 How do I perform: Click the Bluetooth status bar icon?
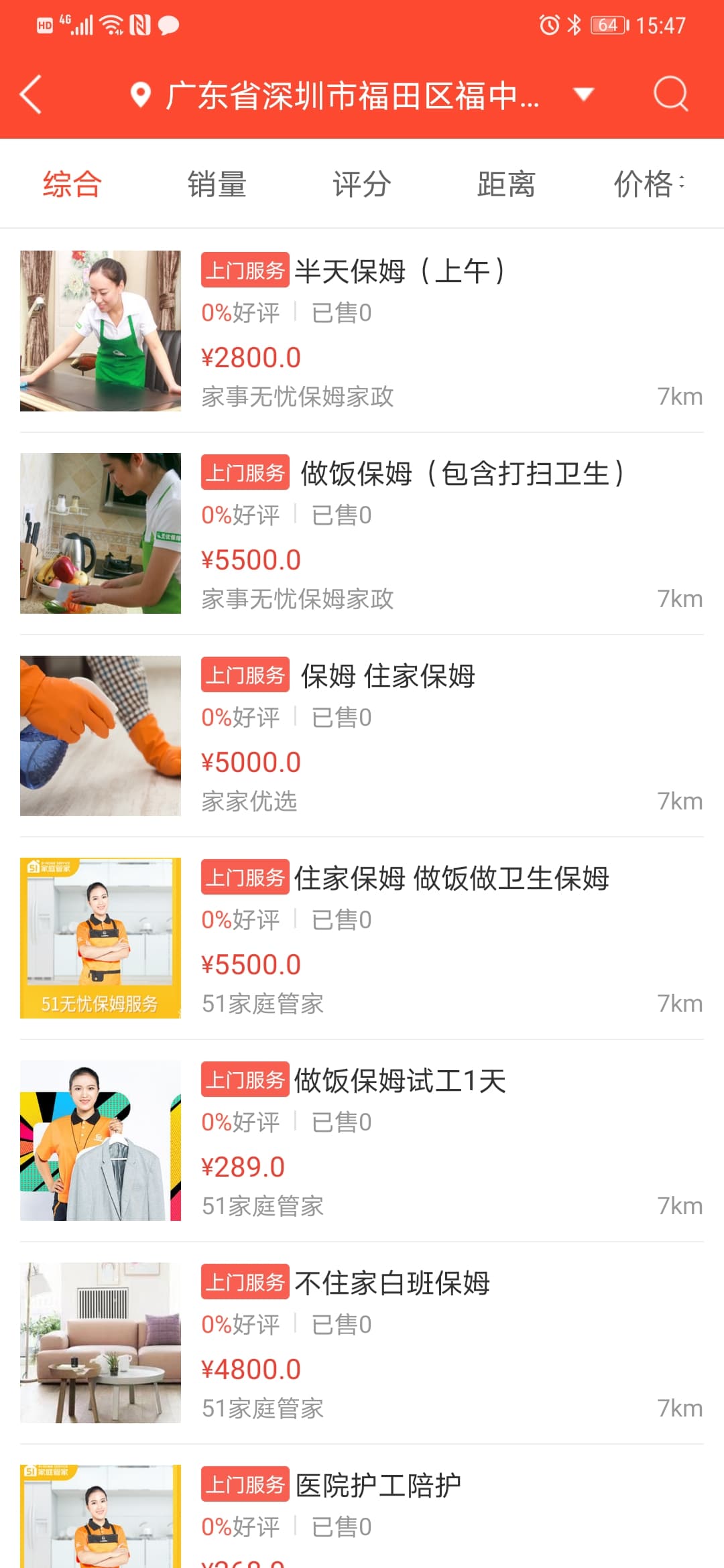coord(575,25)
